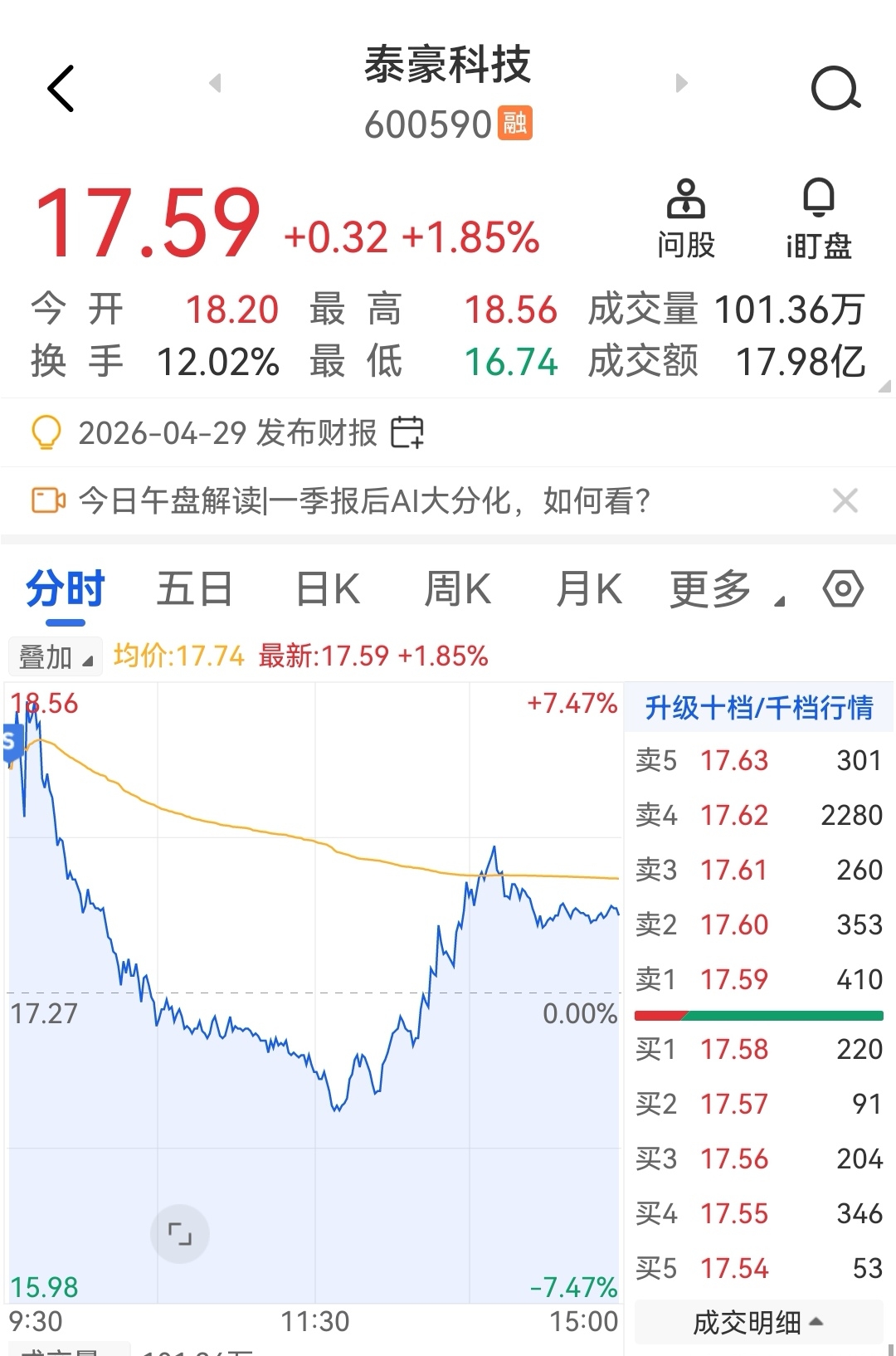Switch to the previous stock arrow

pos(216,83)
